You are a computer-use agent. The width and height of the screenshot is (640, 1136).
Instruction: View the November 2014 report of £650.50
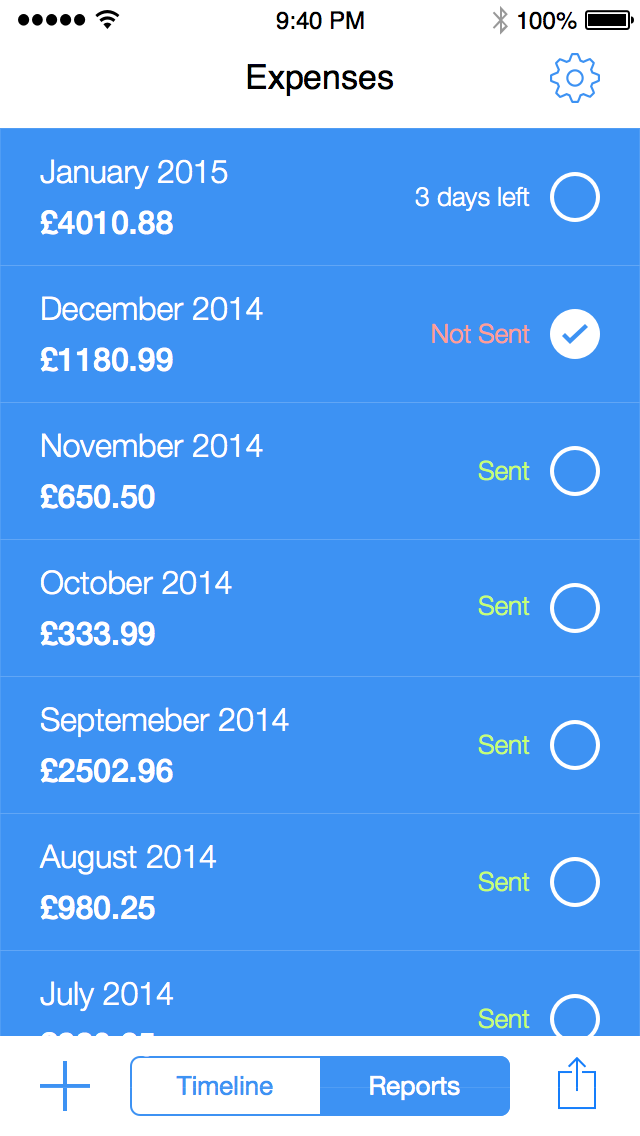pyautogui.click(x=320, y=471)
